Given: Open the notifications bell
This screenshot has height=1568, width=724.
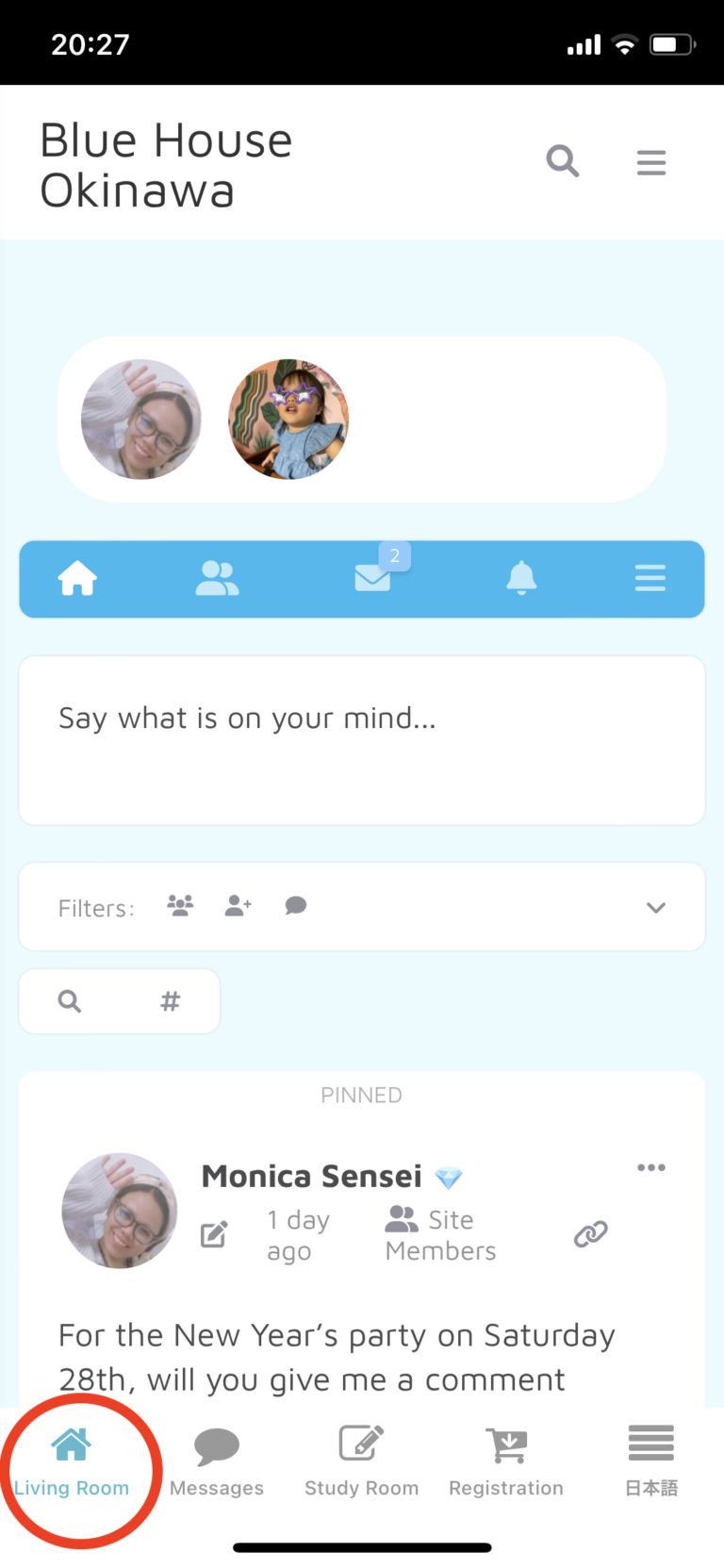Looking at the screenshot, I should 521,577.
